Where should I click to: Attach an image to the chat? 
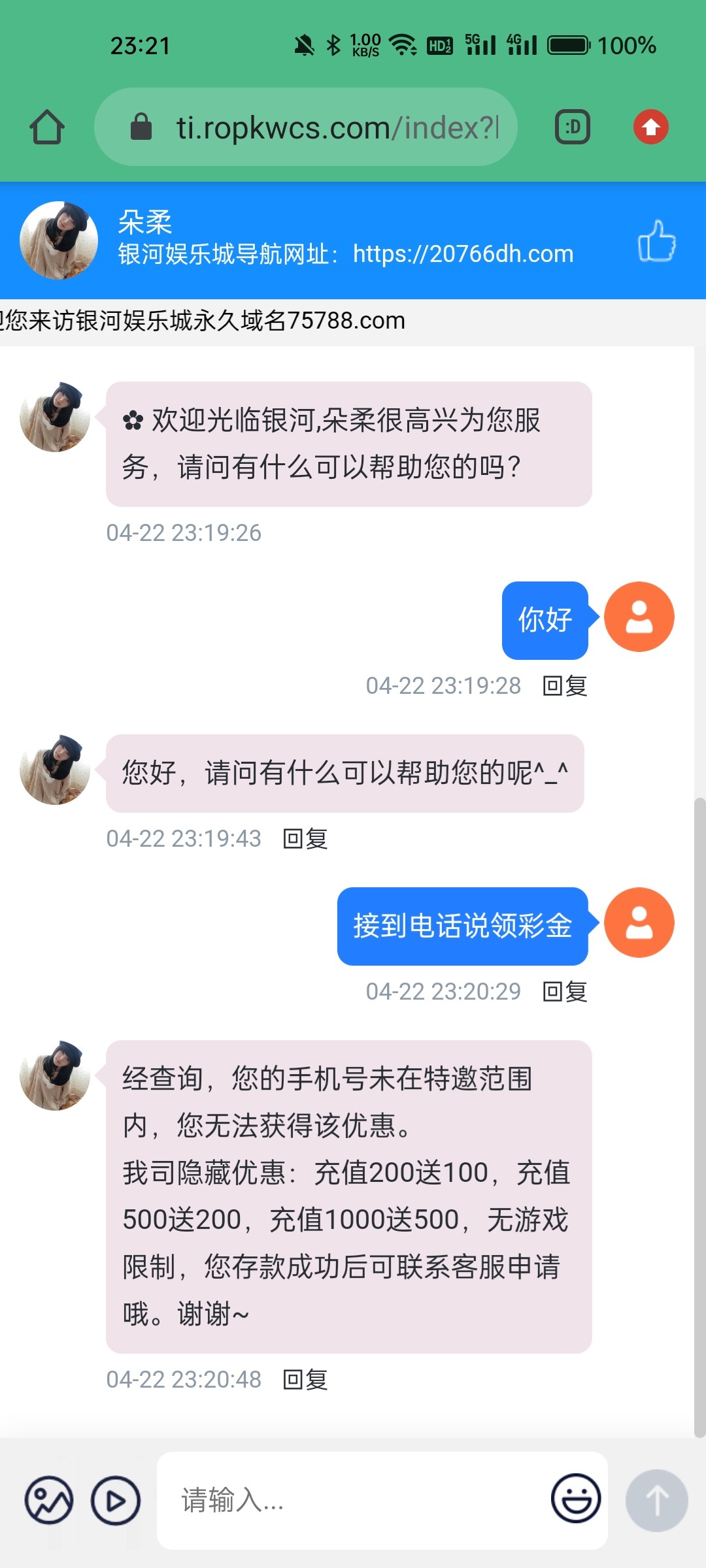pos(49,1500)
